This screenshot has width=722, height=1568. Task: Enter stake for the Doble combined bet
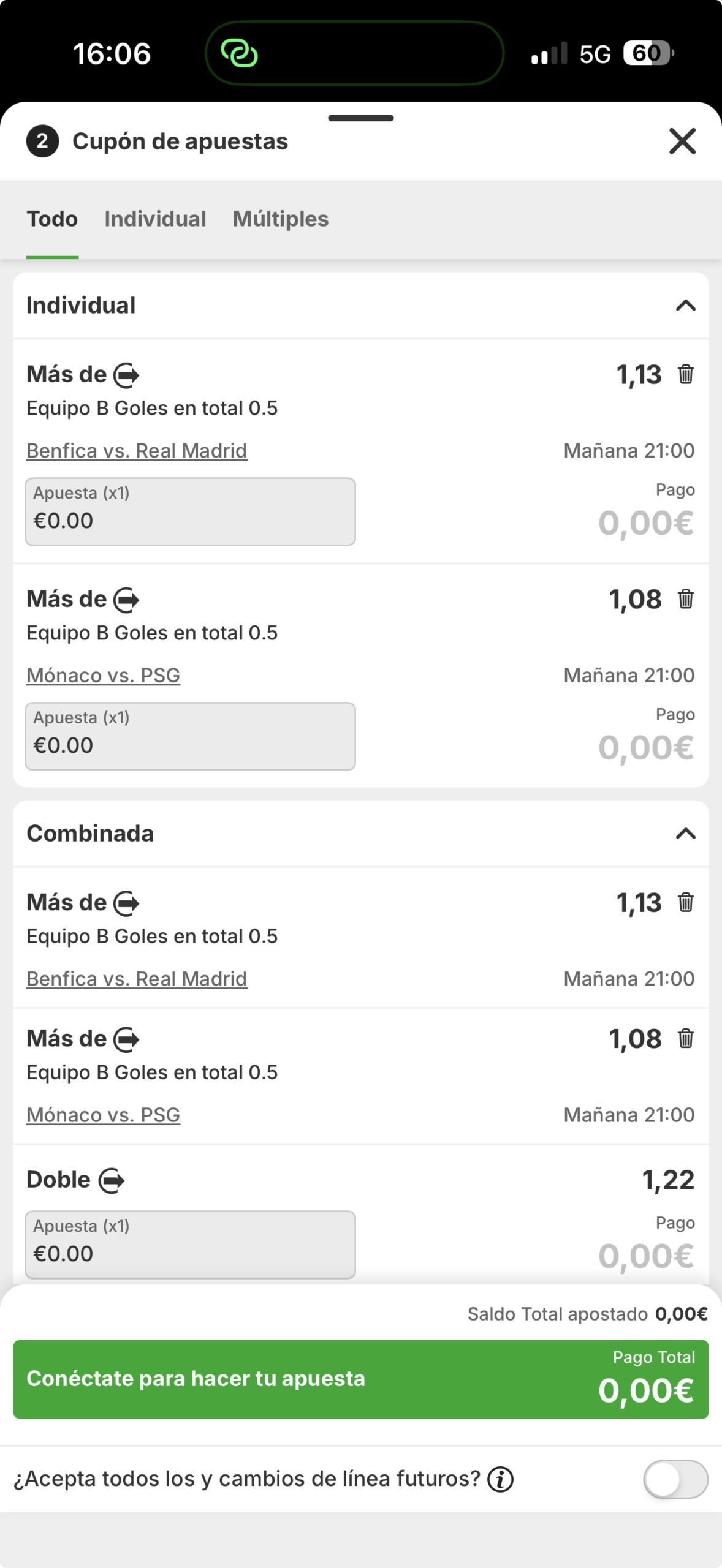pyautogui.click(x=190, y=1245)
